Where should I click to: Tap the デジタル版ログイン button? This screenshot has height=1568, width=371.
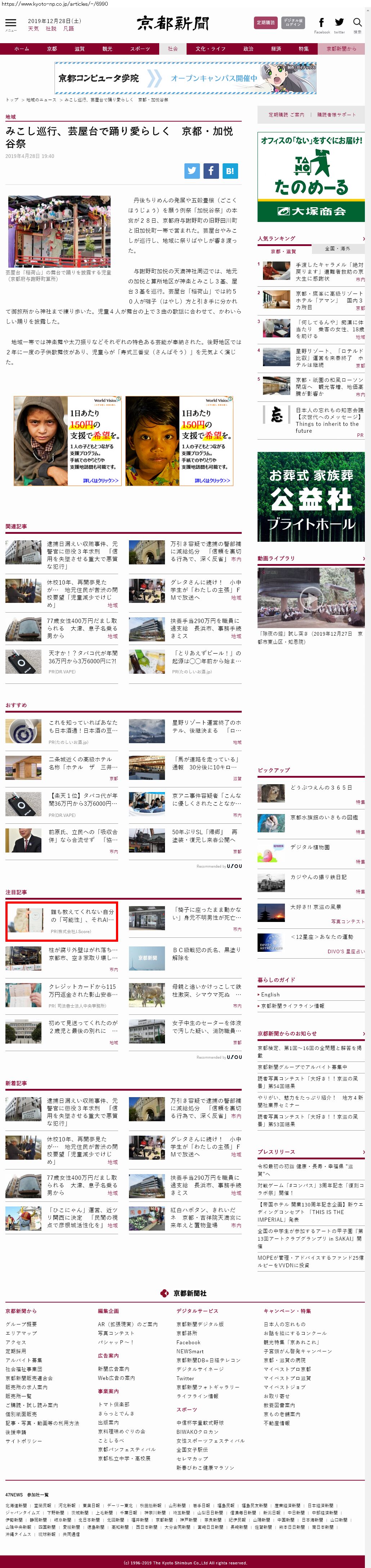click(293, 23)
